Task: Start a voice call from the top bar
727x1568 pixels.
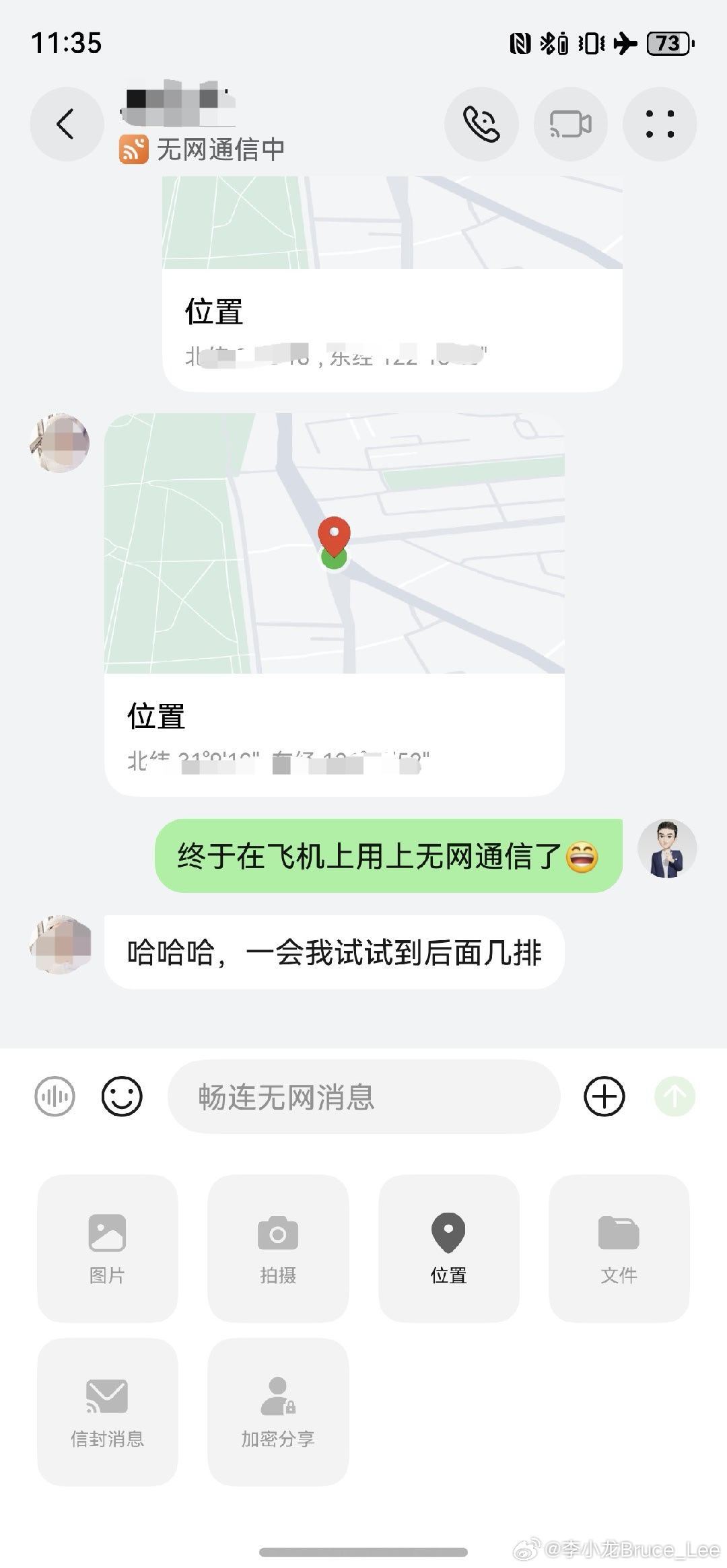Action: 479,124
